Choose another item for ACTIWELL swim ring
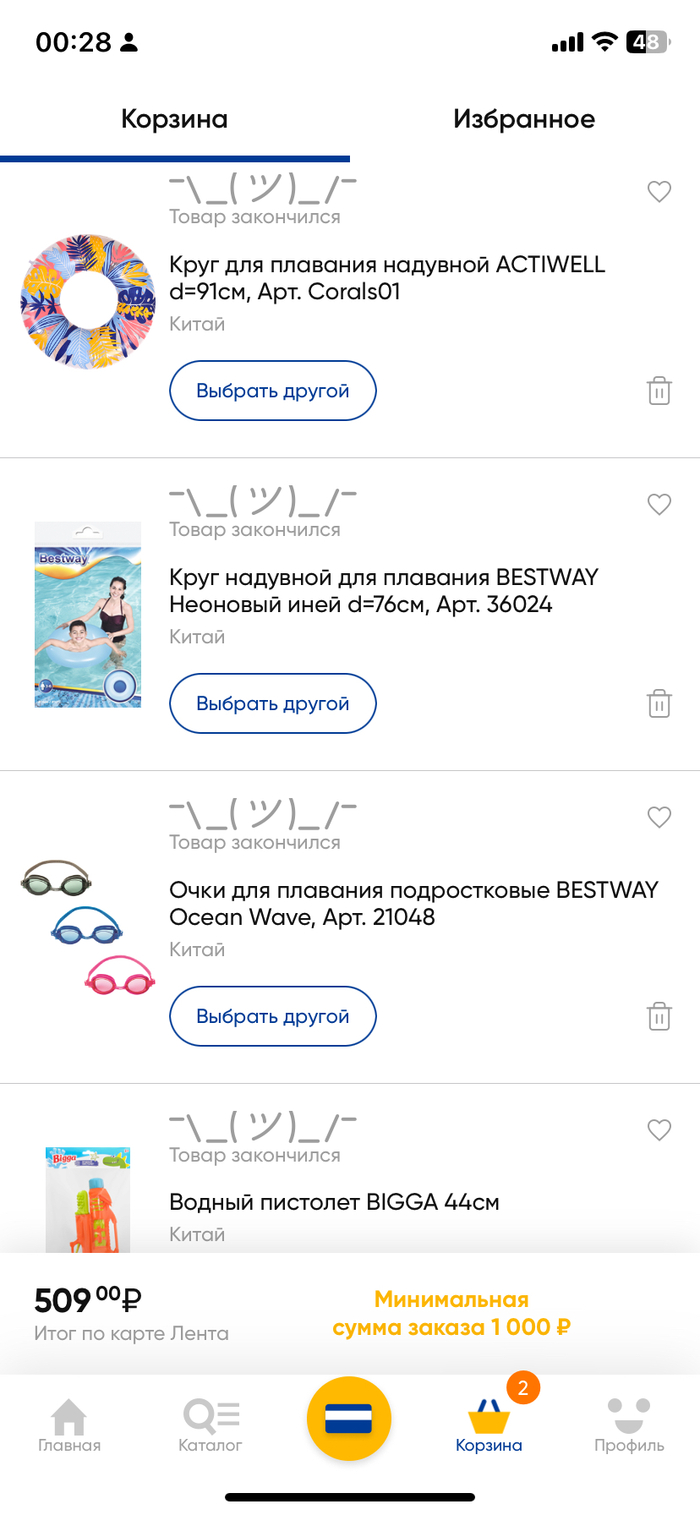This screenshot has height=1515, width=700. pyautogui.click(x=273, y=391)
